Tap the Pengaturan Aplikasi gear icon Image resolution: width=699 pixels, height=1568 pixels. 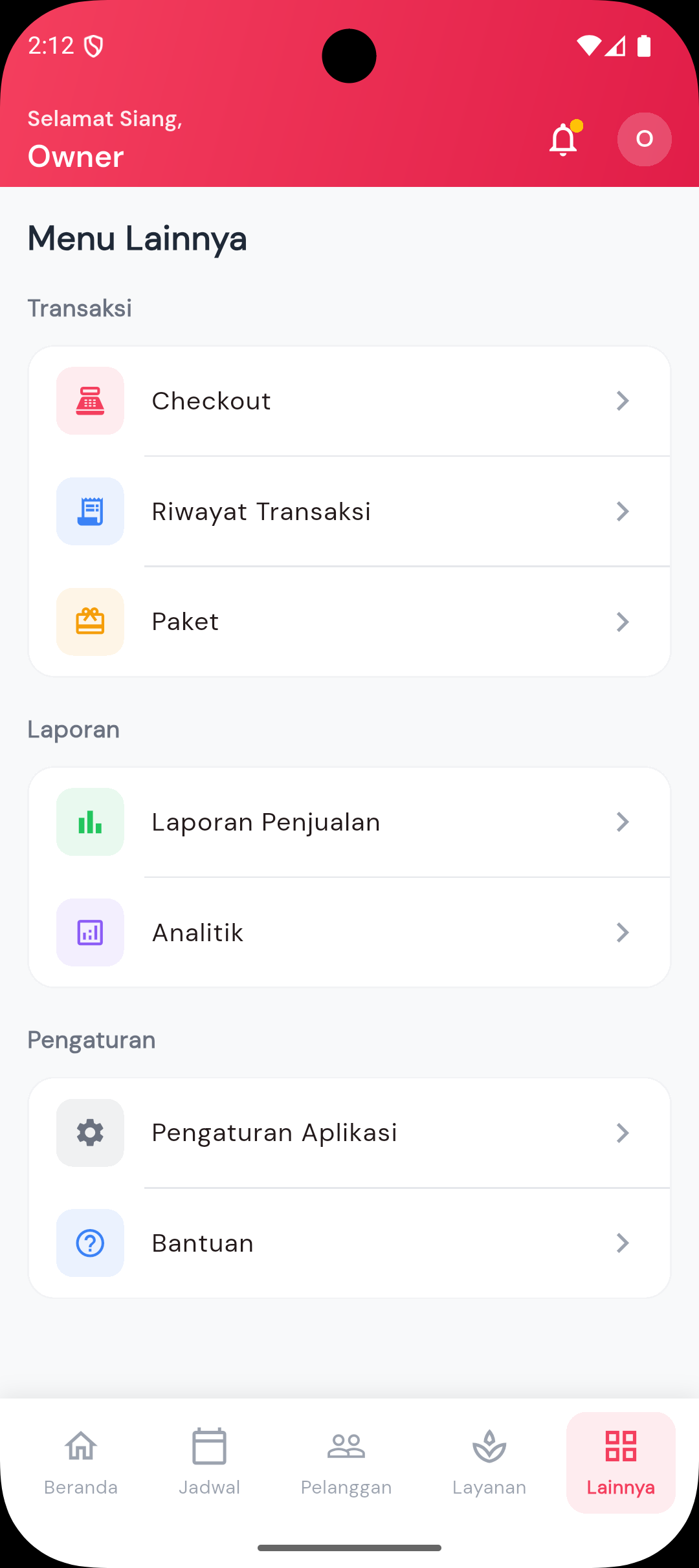tap(89, 1133)
